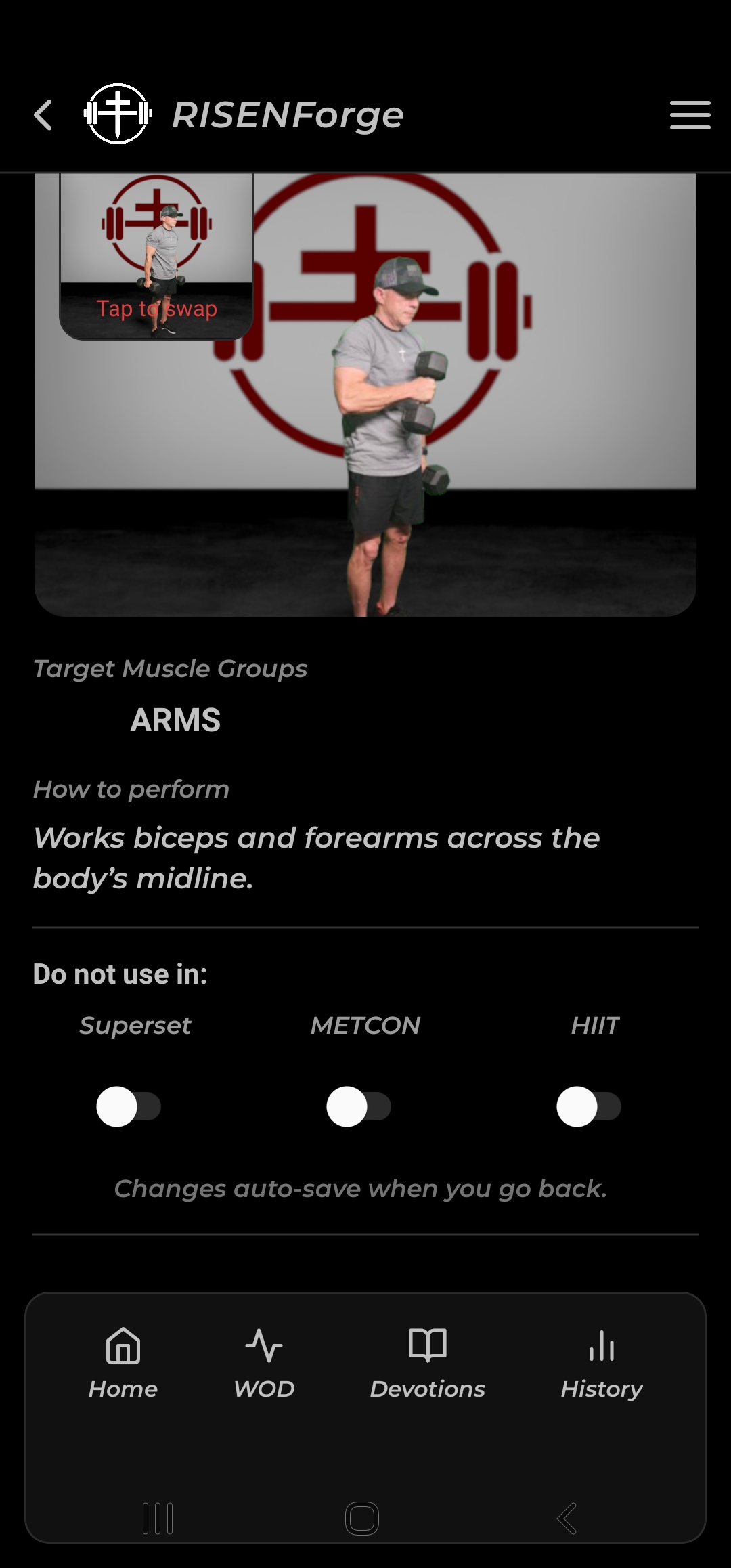Select the Home icon in bottom navigation
The image size is (731, 1568).
(123, 1346)
